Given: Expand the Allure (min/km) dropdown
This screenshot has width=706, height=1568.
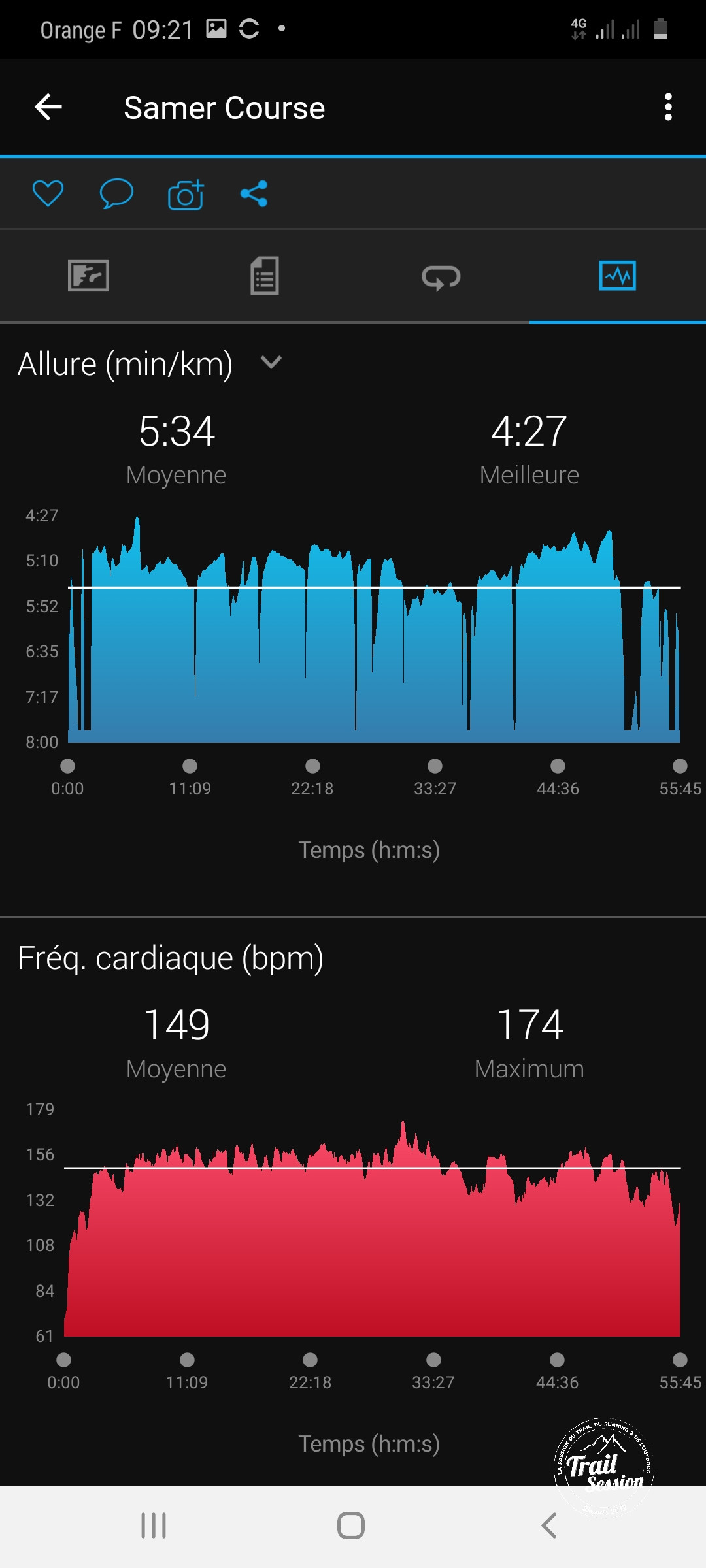Looking at the screenshot, I should [271, 363].
